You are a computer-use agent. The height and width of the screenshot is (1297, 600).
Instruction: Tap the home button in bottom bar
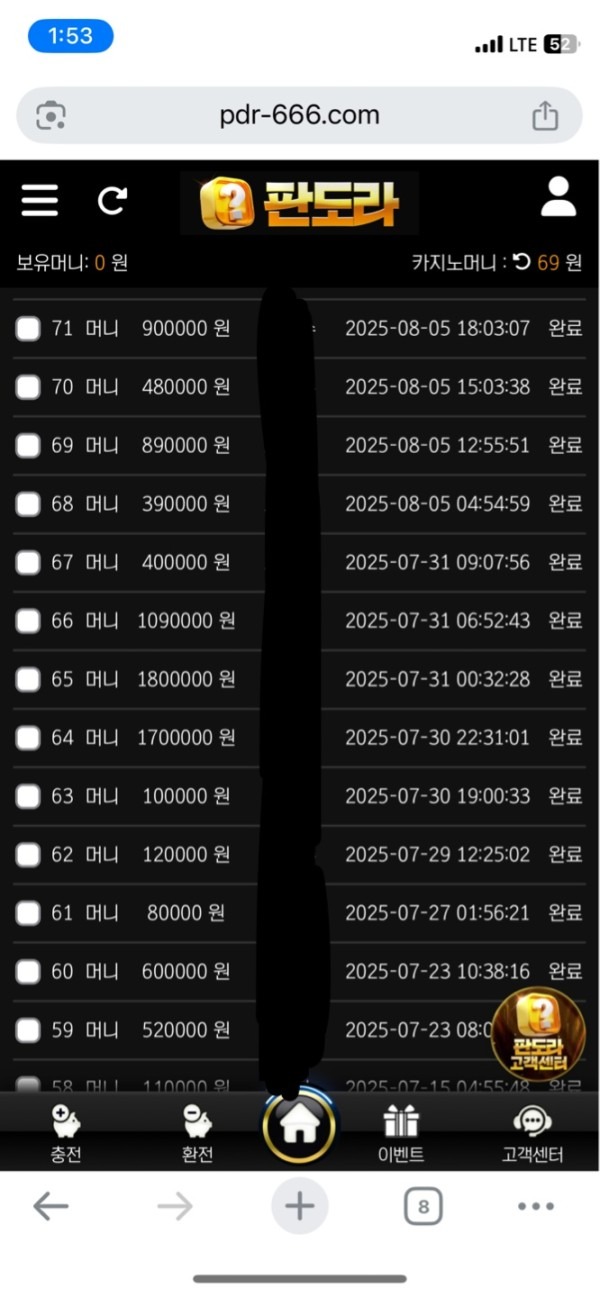tap(299, 1127)
